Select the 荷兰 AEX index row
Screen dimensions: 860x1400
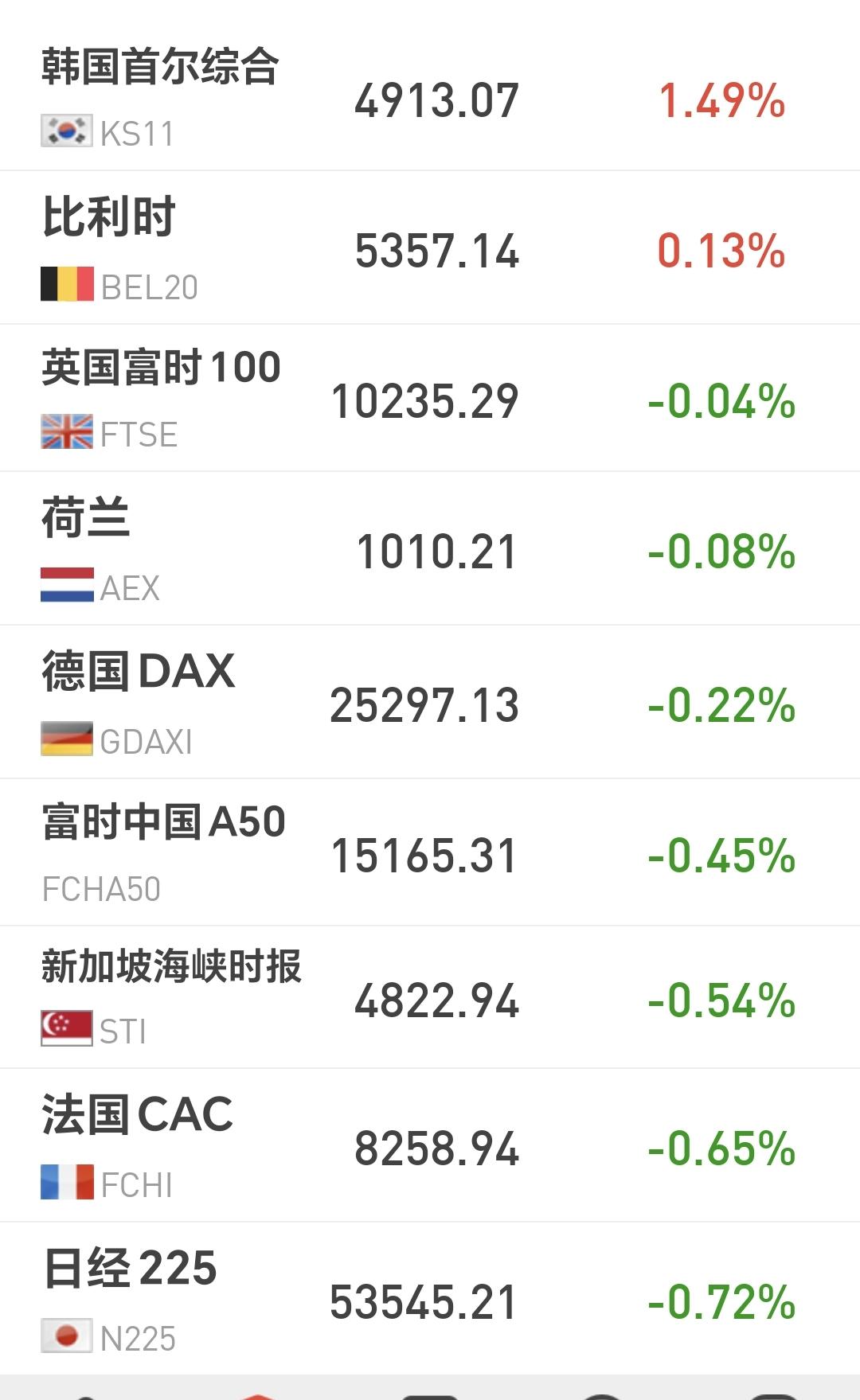pyautogui.click(x=430, y=548)
